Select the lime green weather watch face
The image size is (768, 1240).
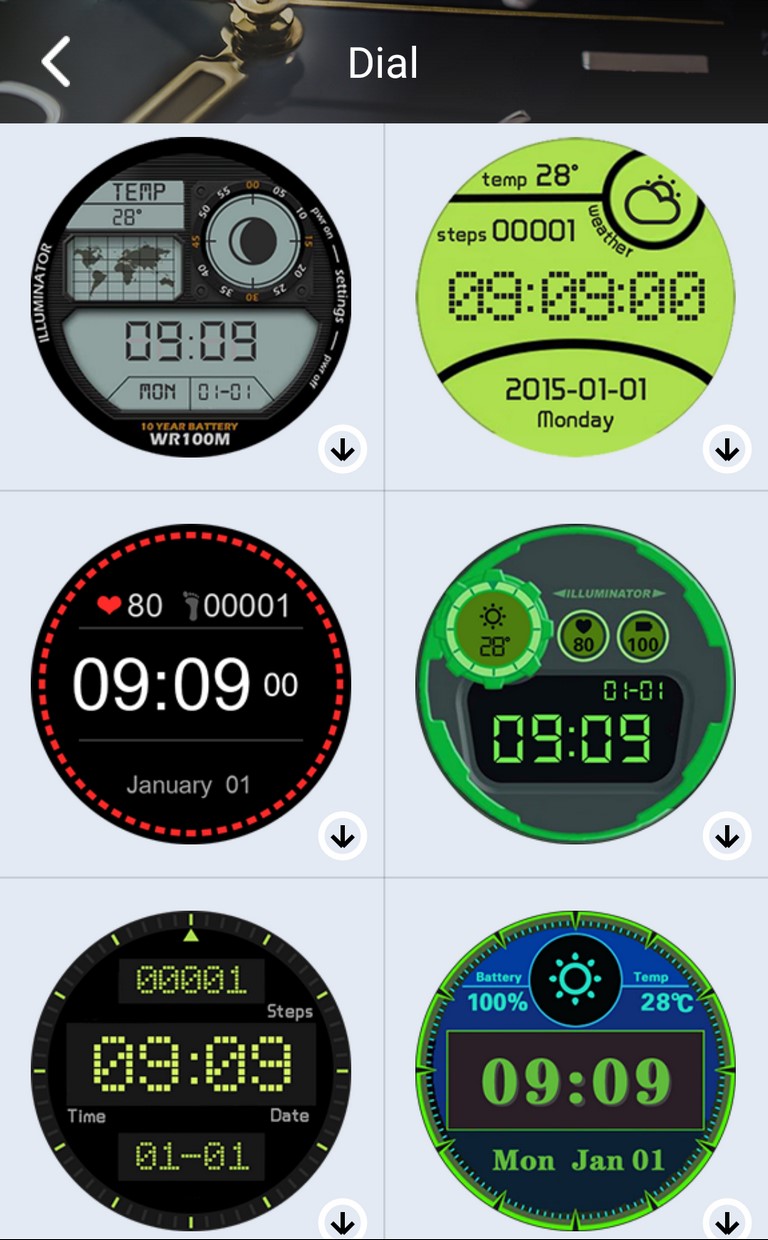pyautogui.click(x=575, y=297)
